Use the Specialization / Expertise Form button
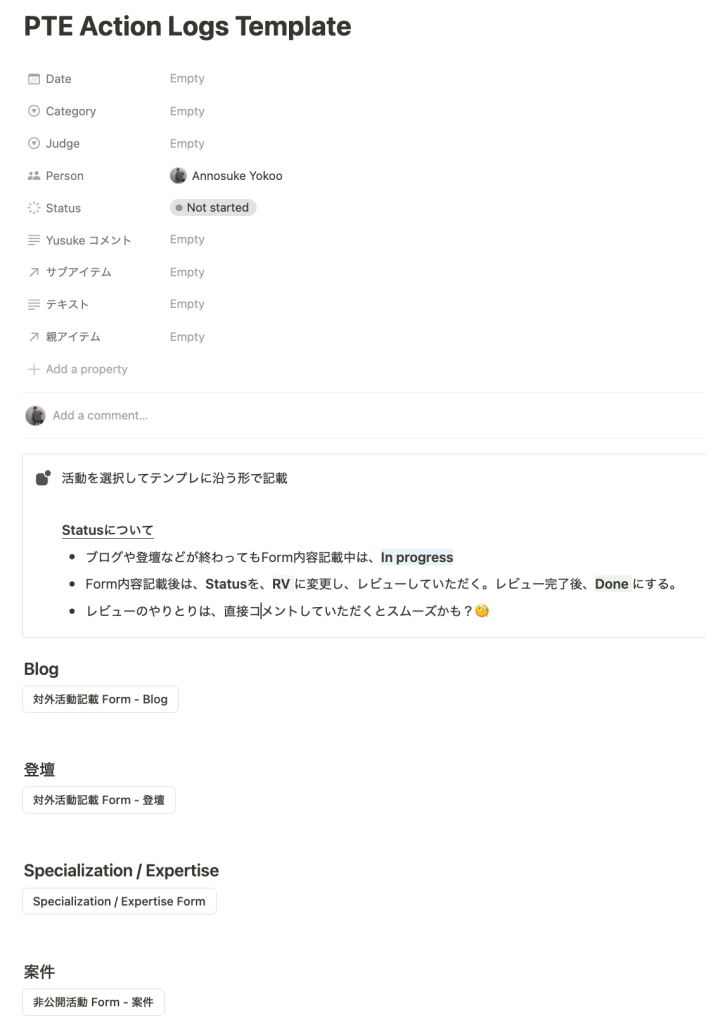 (x=119, y=901)
